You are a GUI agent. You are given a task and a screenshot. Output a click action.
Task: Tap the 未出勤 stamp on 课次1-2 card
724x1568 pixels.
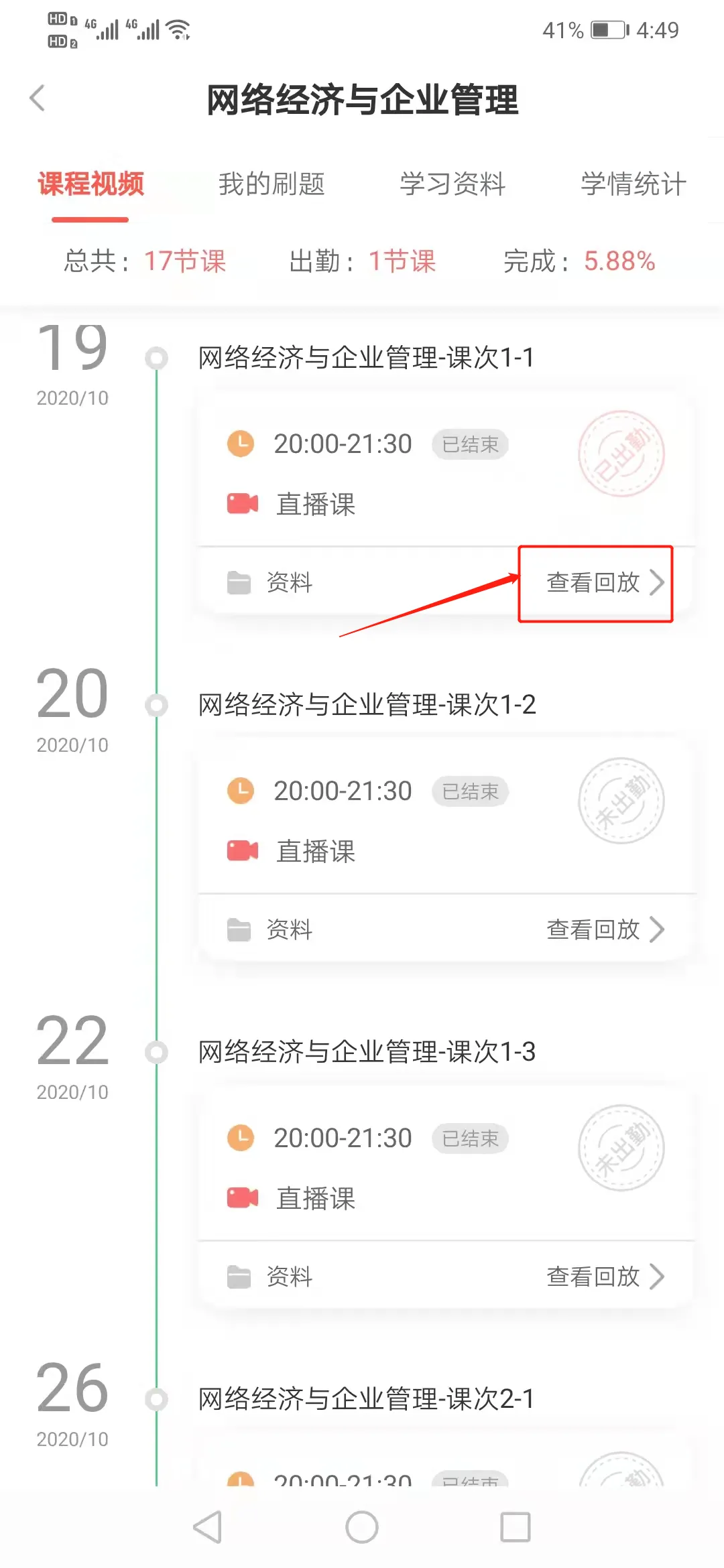click(x=621, y=801)
